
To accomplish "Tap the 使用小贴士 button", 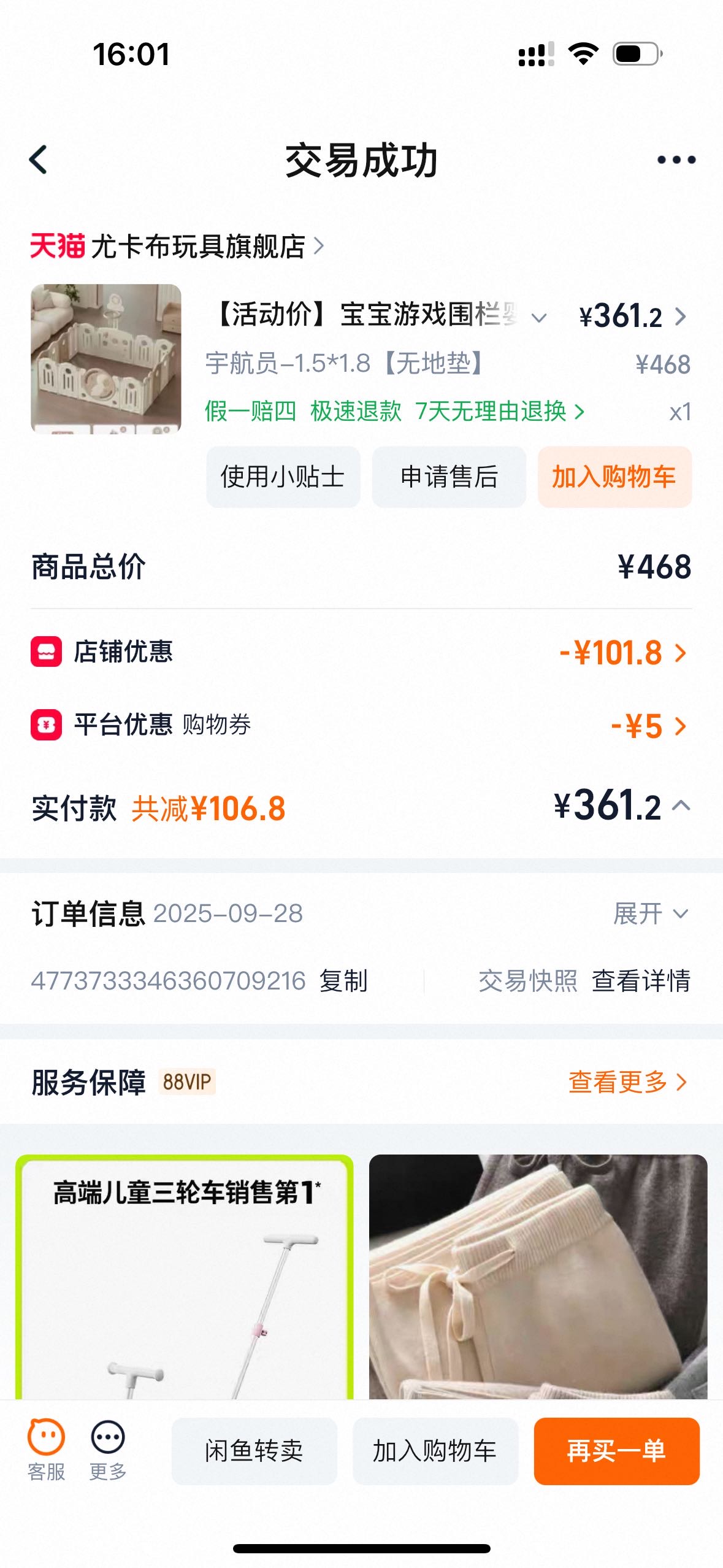I will coord(283,477).
